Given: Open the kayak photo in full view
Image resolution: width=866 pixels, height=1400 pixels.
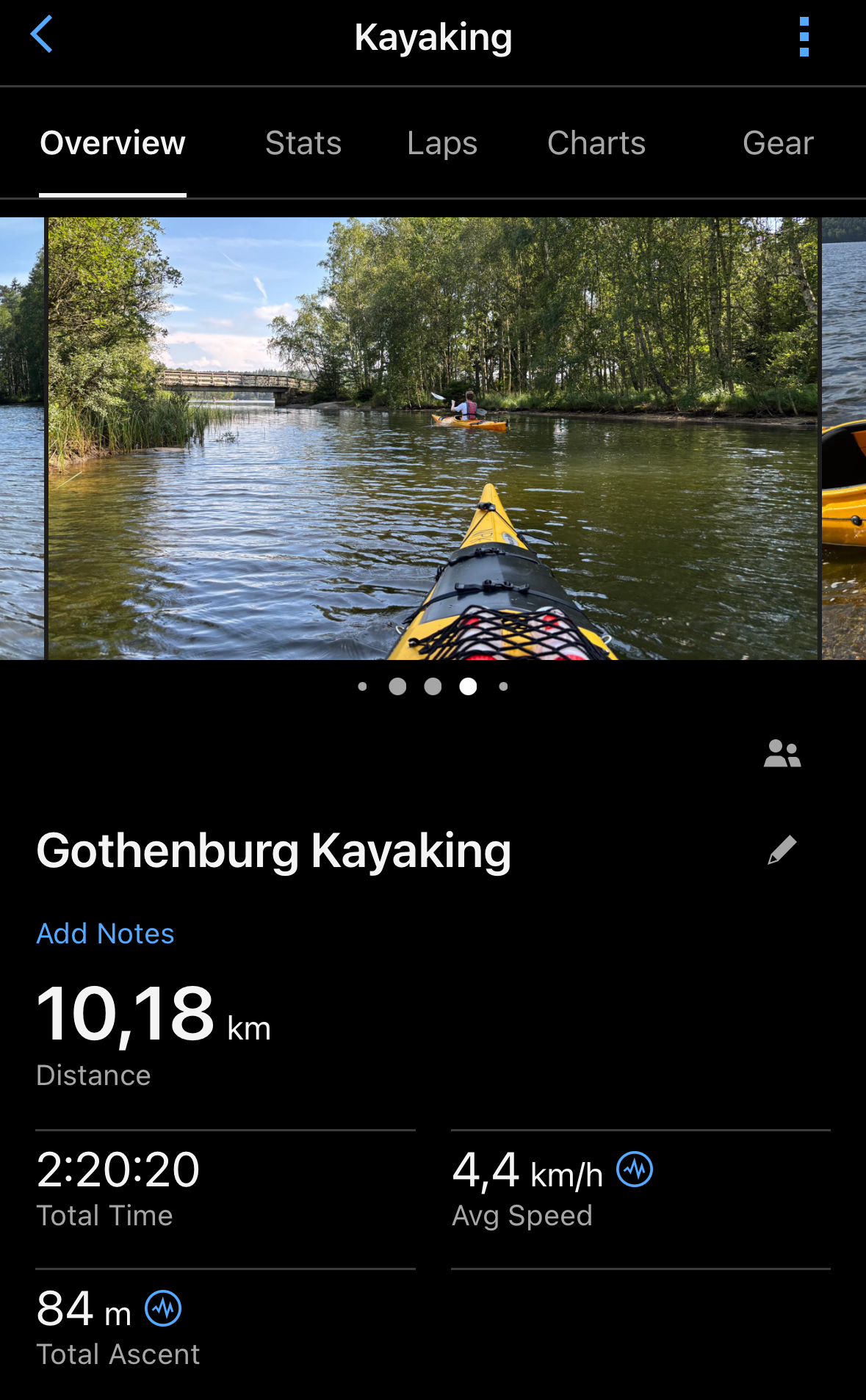Looking at the screenshot, I should pyautogui.click(x=433, y=438).
